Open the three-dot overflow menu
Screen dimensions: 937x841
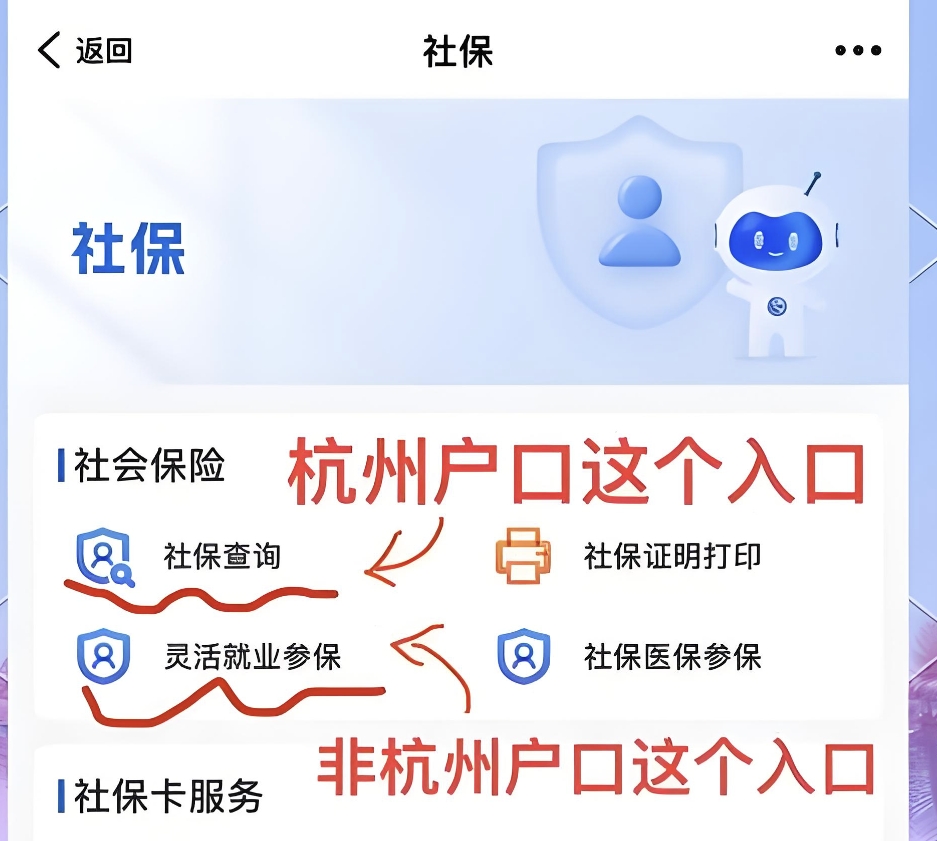(857, 51)
